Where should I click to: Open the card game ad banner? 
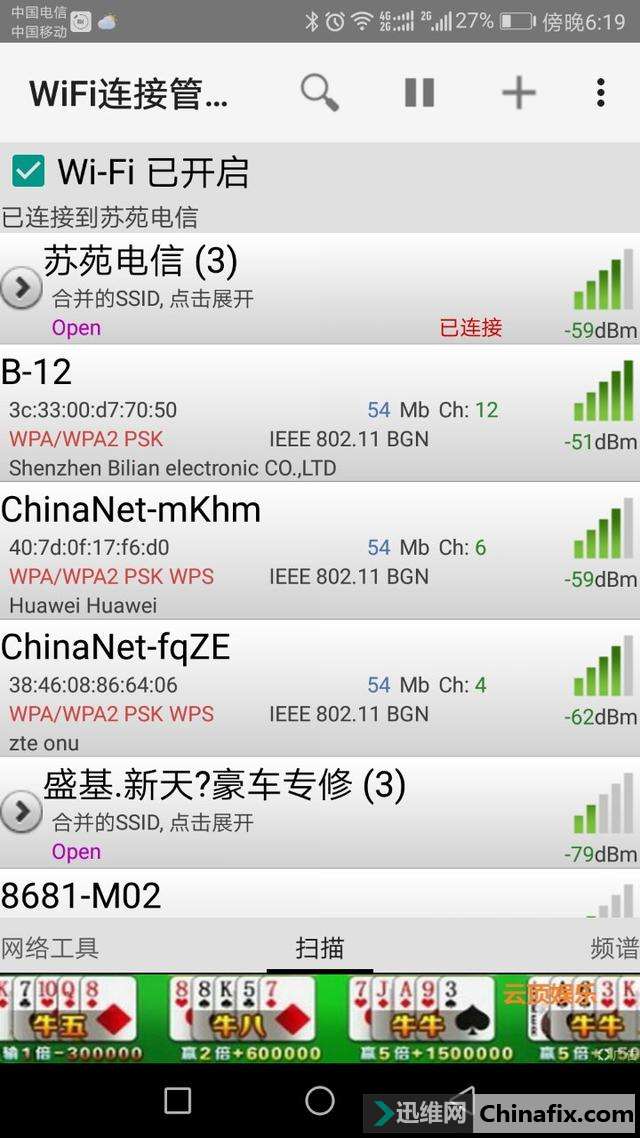pos(320,1018)
